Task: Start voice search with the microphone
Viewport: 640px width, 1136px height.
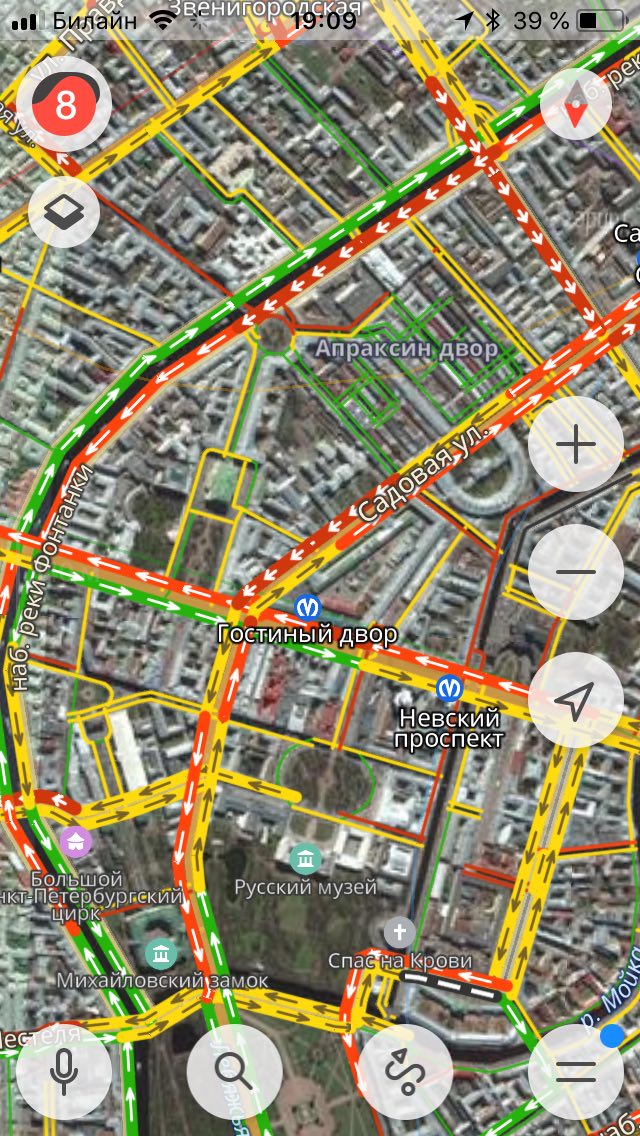Action: click(65, 1071)
